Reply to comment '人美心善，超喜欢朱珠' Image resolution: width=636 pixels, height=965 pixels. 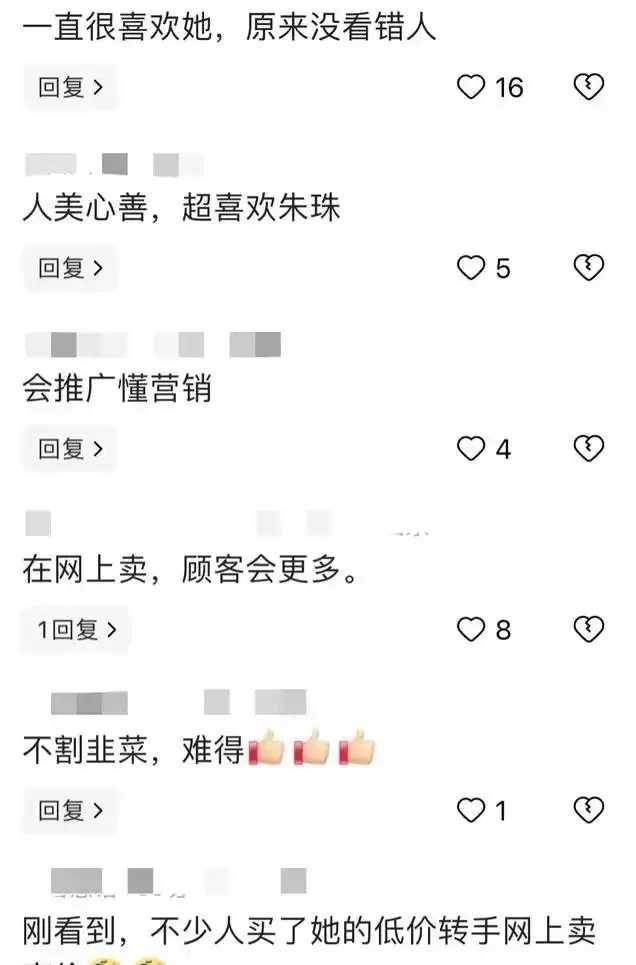coord(70,268)
